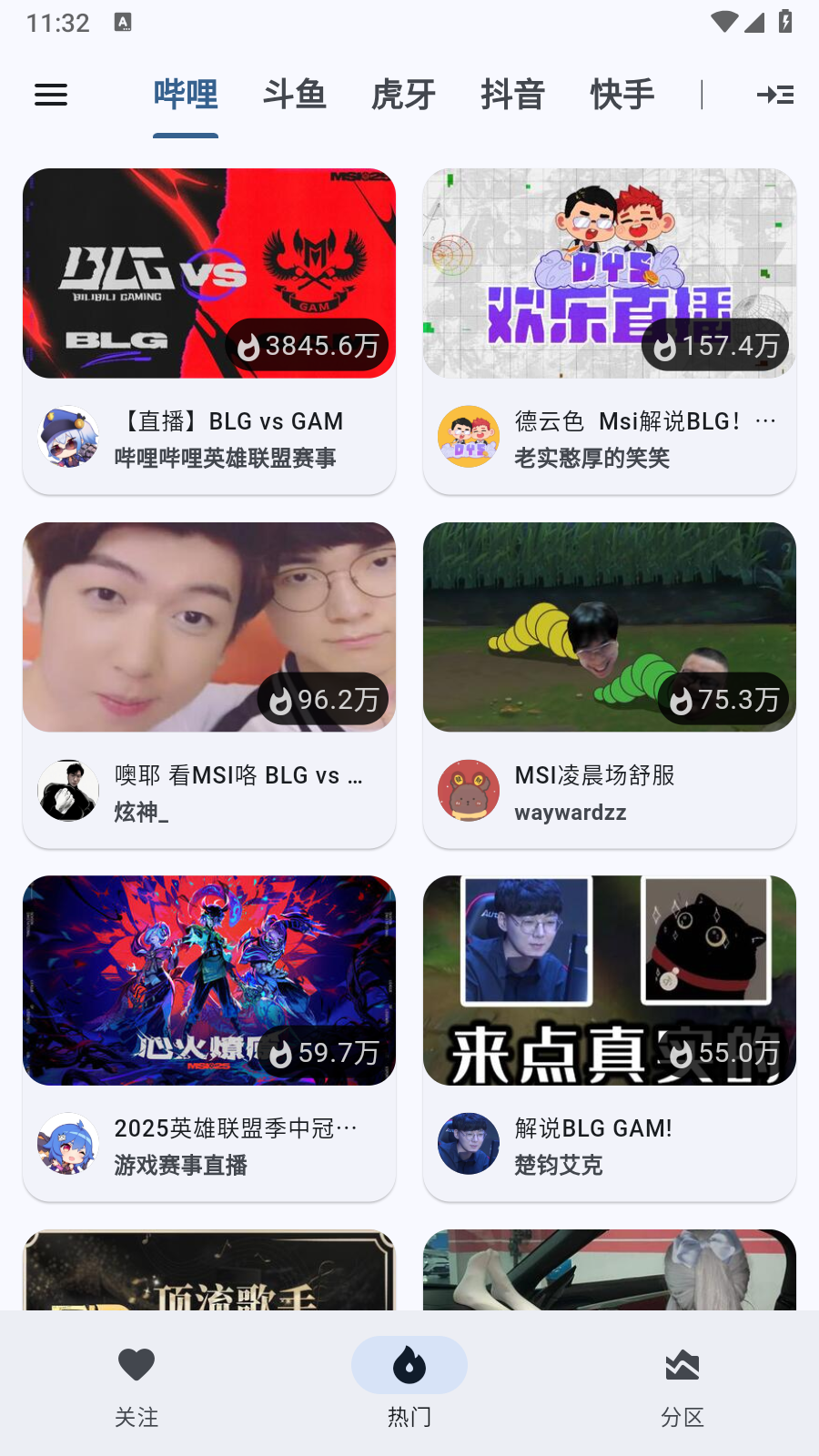
Task: Click the waywardzz streamer avatar
Action: [469, 791]
